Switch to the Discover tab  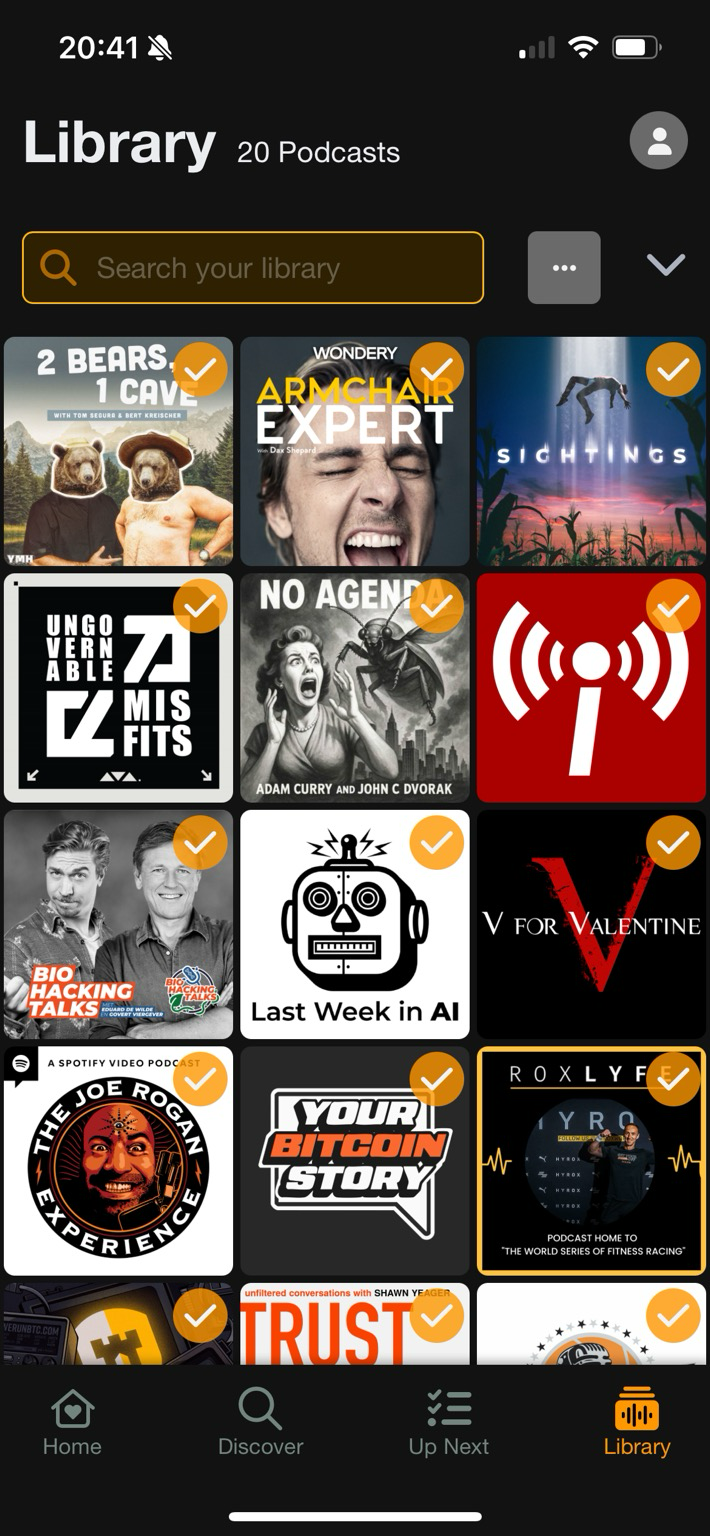(260, 1423)
